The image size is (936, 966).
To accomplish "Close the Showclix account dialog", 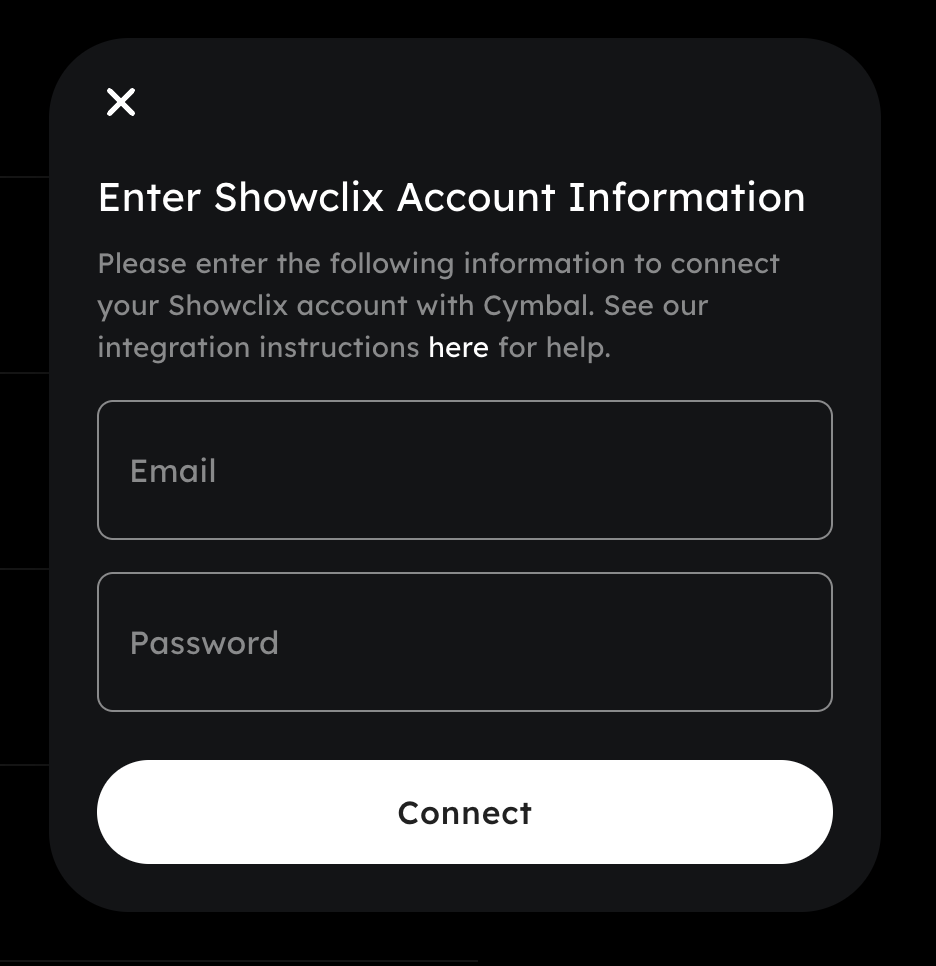I will coord(121,102).
